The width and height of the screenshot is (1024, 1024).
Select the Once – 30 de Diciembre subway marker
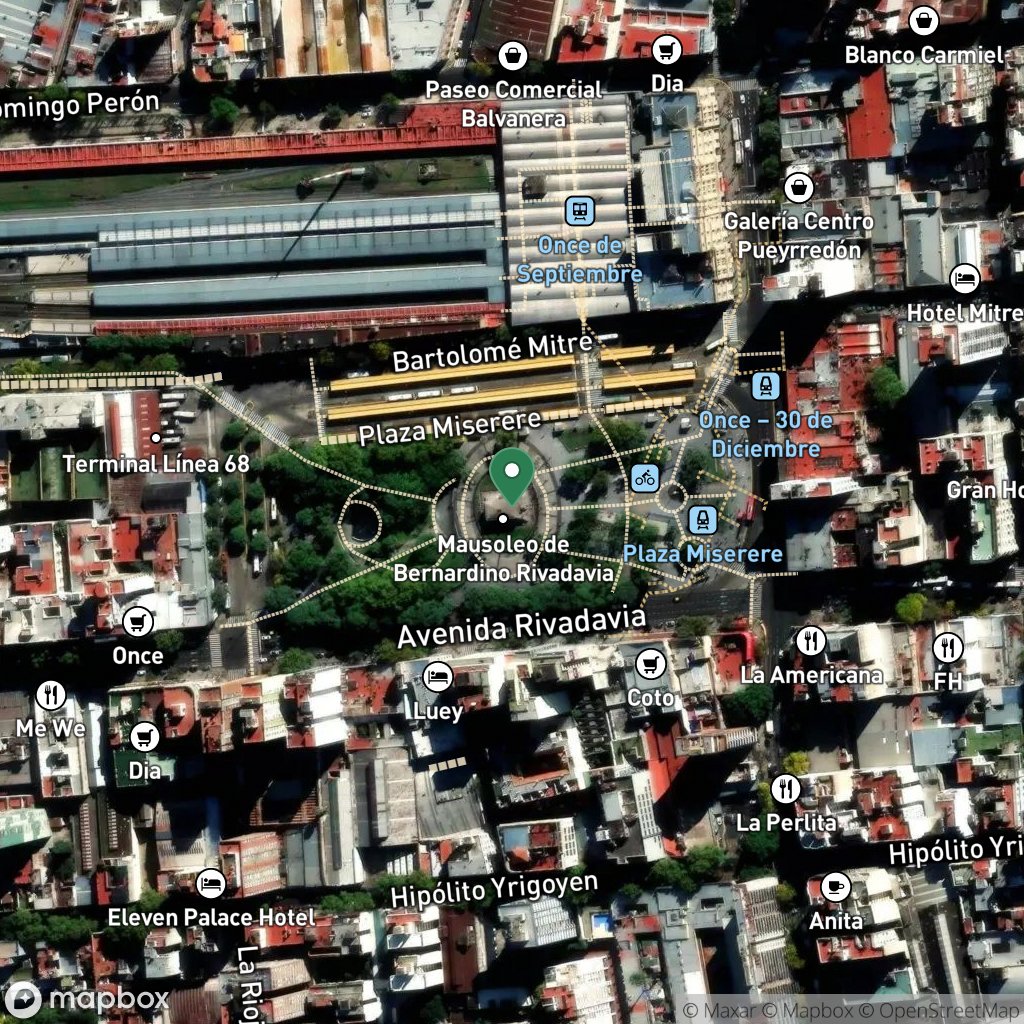click(x=765, y=386)
